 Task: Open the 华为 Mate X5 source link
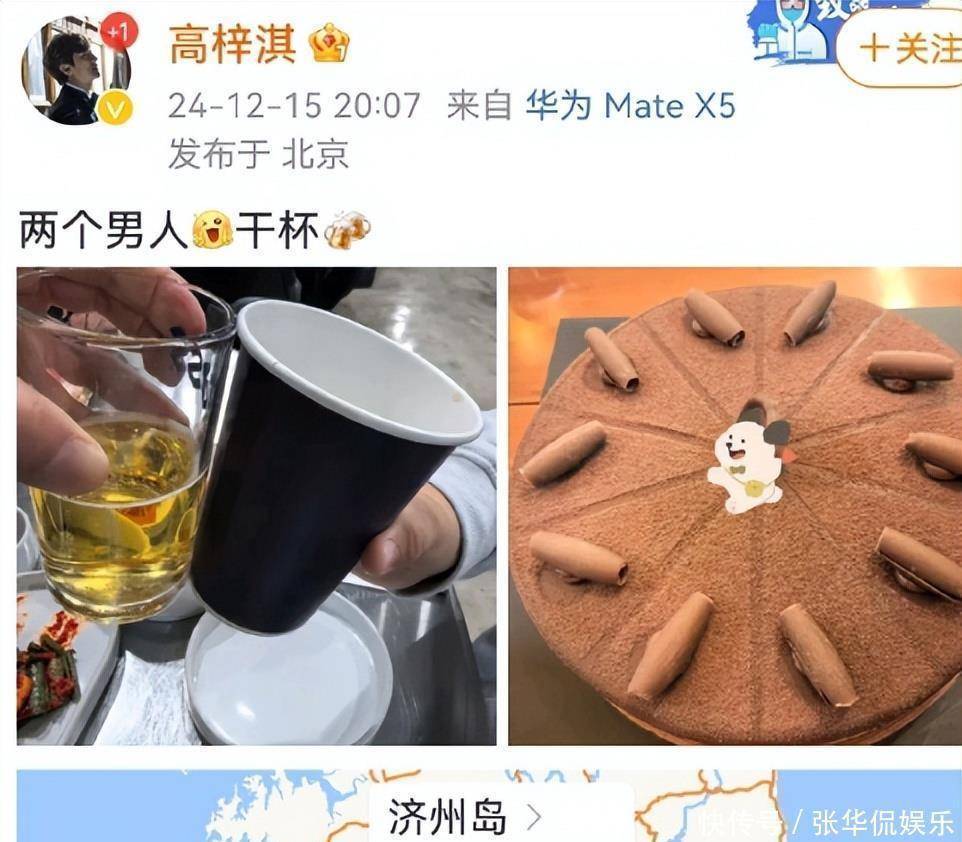pyautogui.click(x=630, y=104)
